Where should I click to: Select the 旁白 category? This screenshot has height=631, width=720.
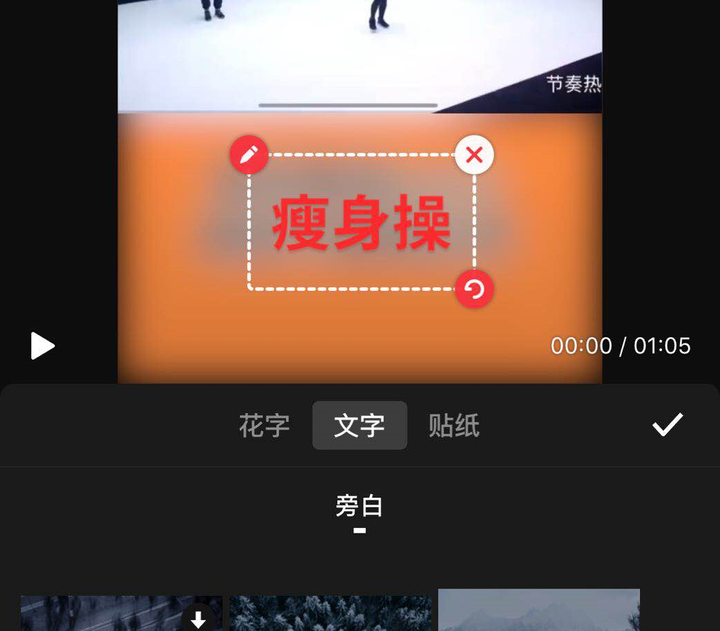[359, 506]
